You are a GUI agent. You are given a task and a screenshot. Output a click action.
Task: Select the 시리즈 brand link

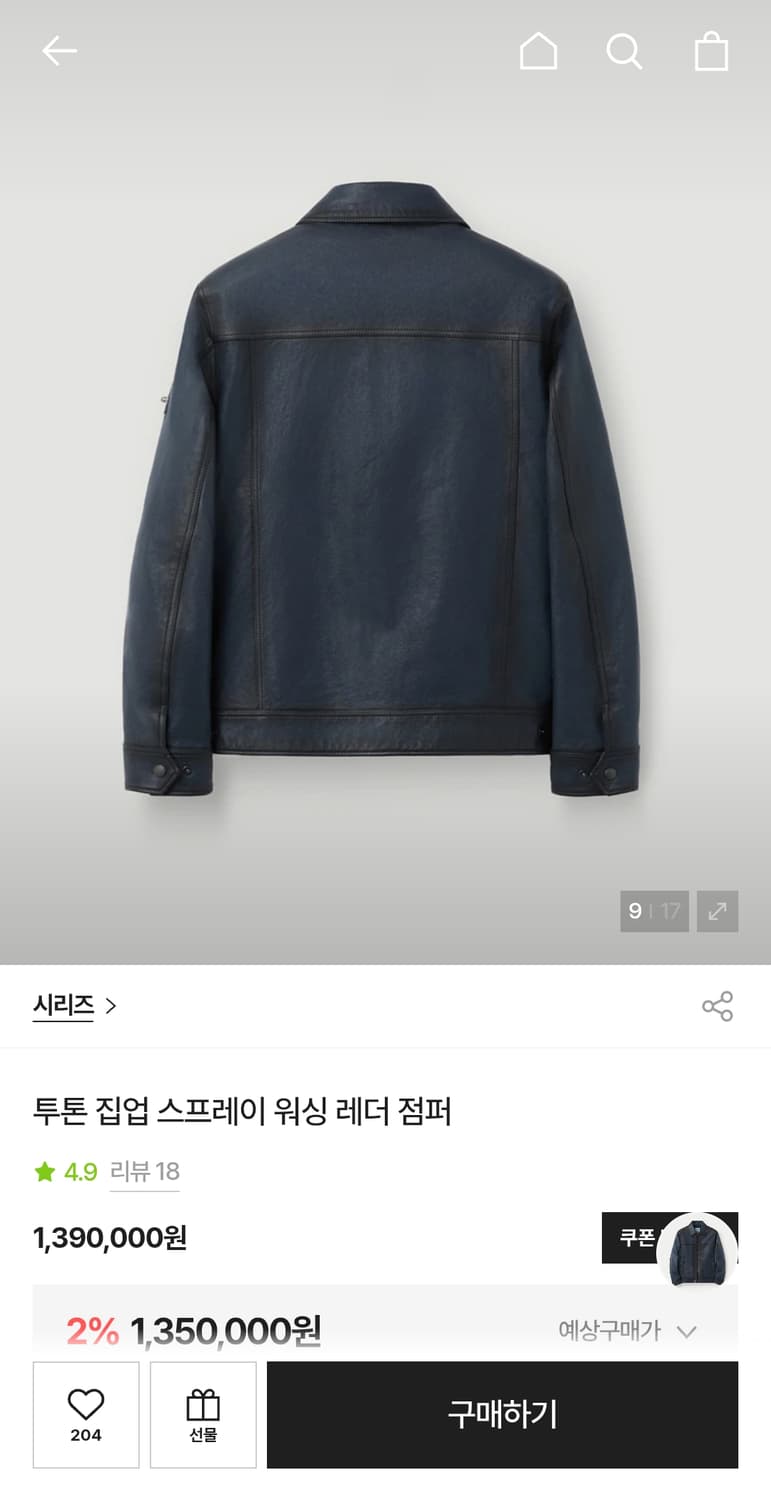63,1007
